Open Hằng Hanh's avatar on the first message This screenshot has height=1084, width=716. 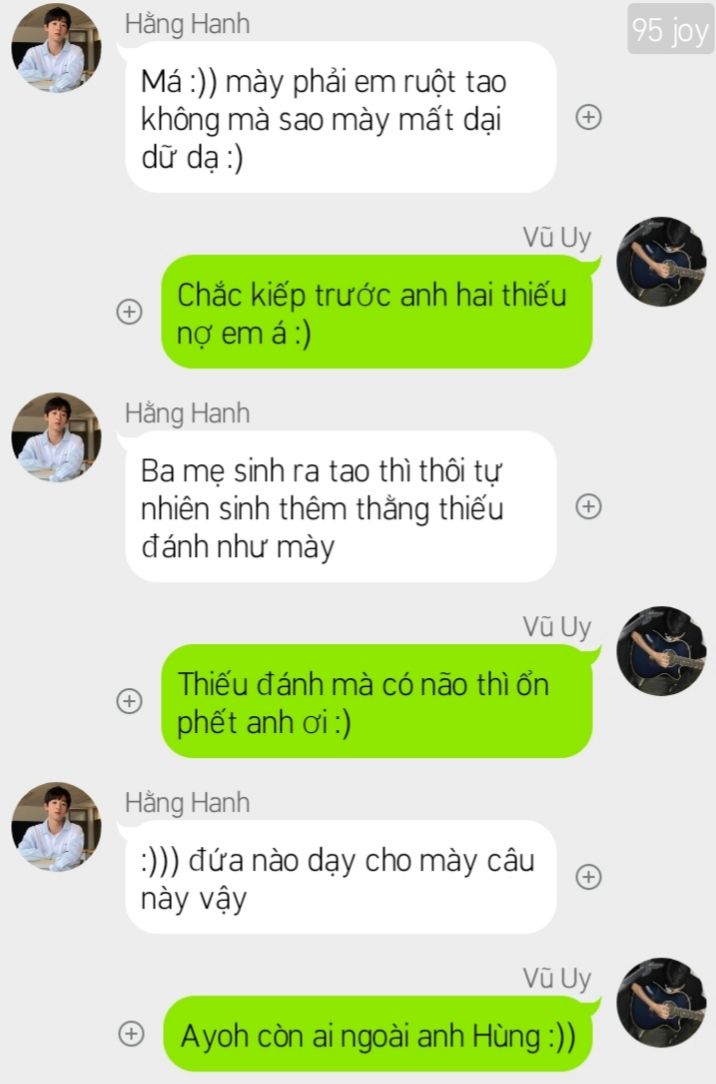pyautogui.click(x=56, y=48)
